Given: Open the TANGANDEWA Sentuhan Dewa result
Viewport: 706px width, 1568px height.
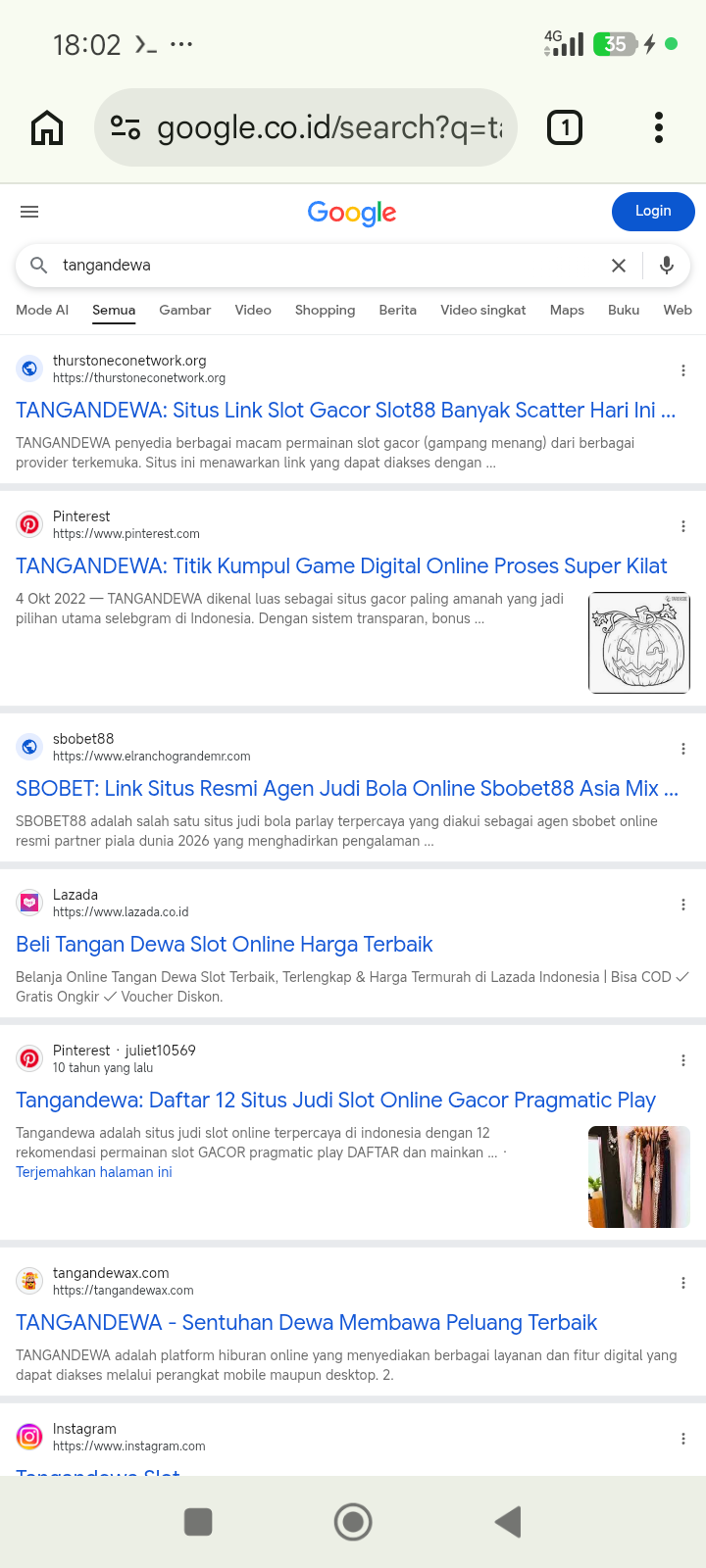Looking at the screenshot, I should [x=306, y=1322].
